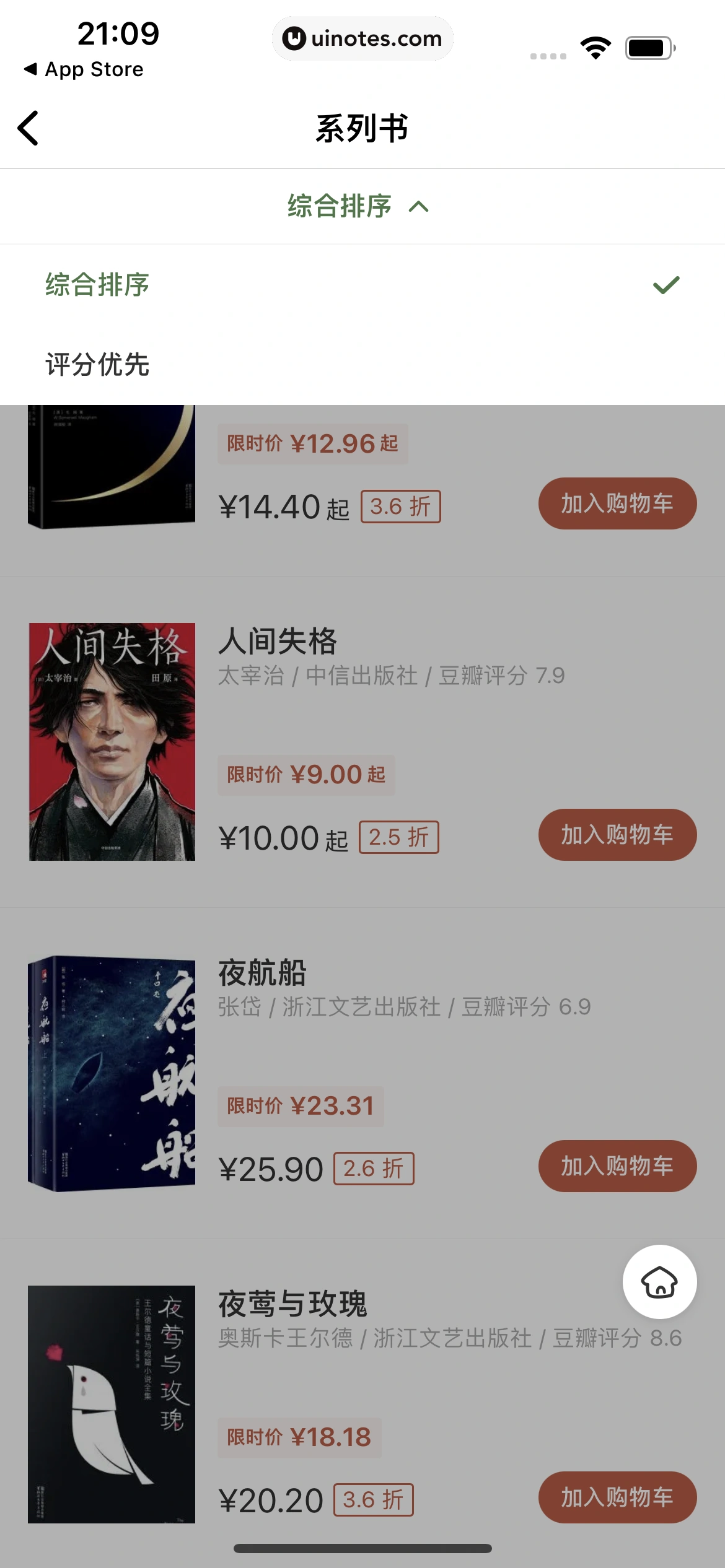Add 夜莺与玫瑰 to shopping cart
This screenshot has width=725, height=1568.
tap(617, 1499)
